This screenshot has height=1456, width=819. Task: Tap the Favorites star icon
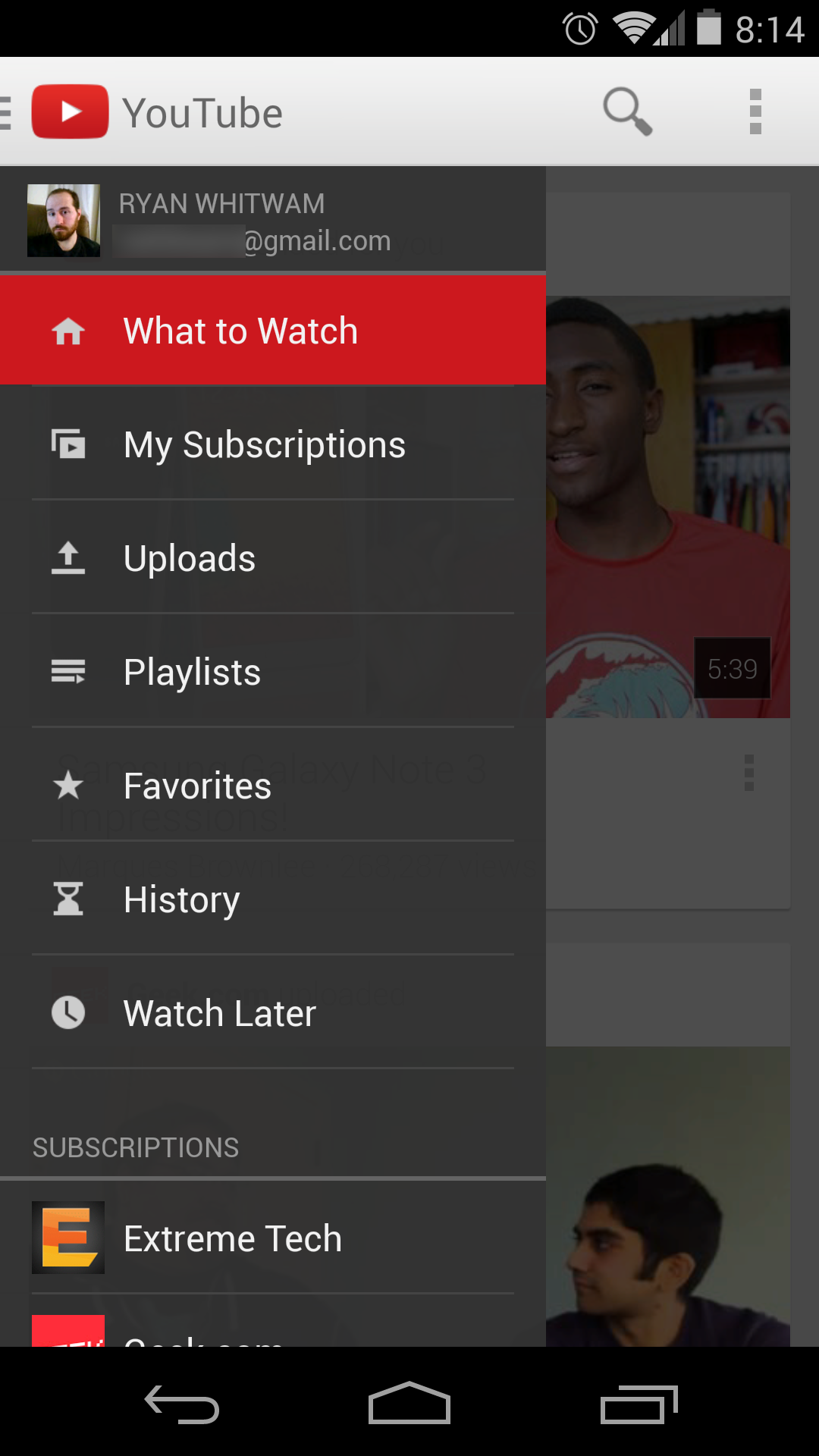coord(68,785)
